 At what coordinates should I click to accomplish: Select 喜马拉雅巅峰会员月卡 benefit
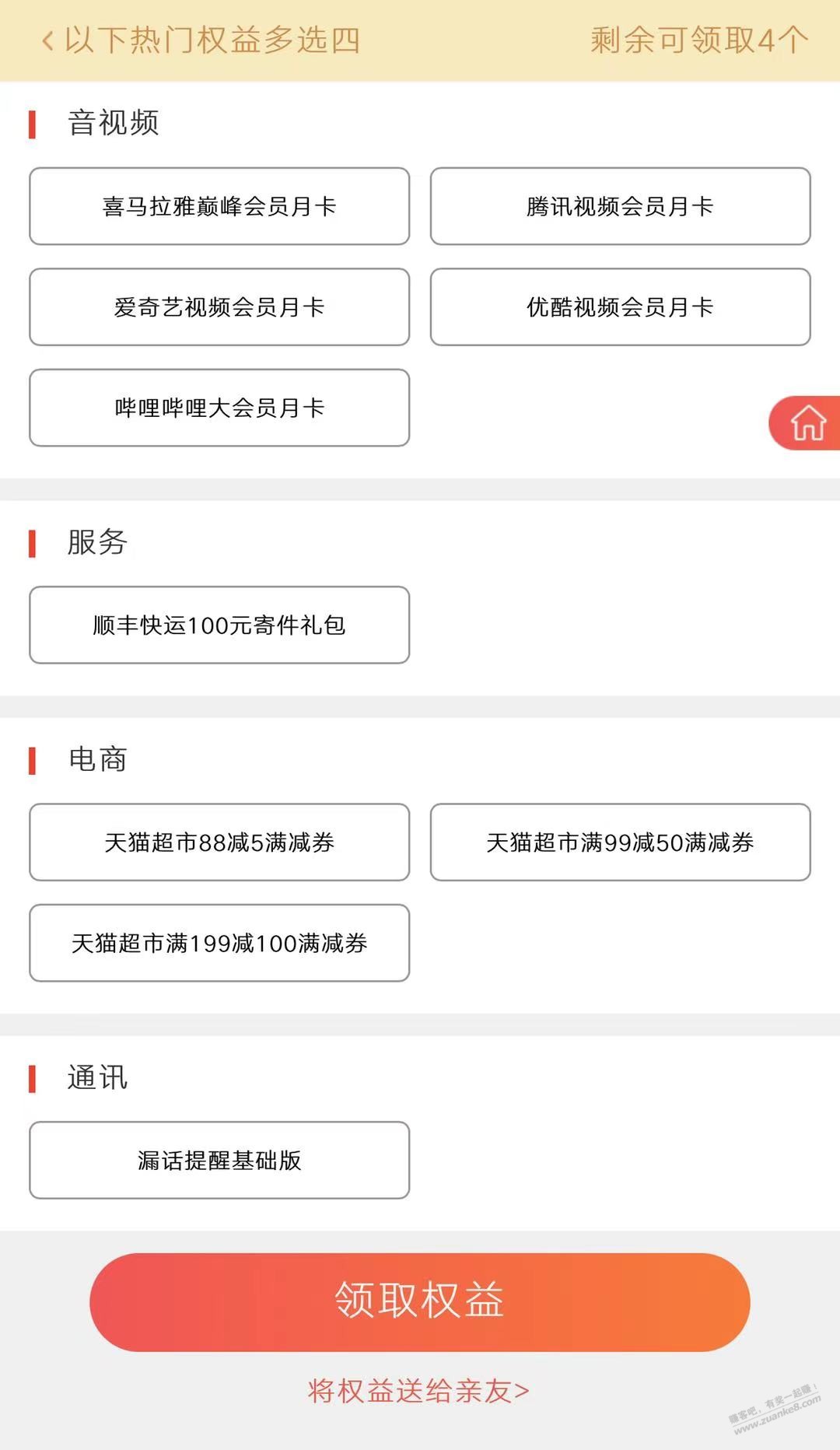click(x=219, y=206)
